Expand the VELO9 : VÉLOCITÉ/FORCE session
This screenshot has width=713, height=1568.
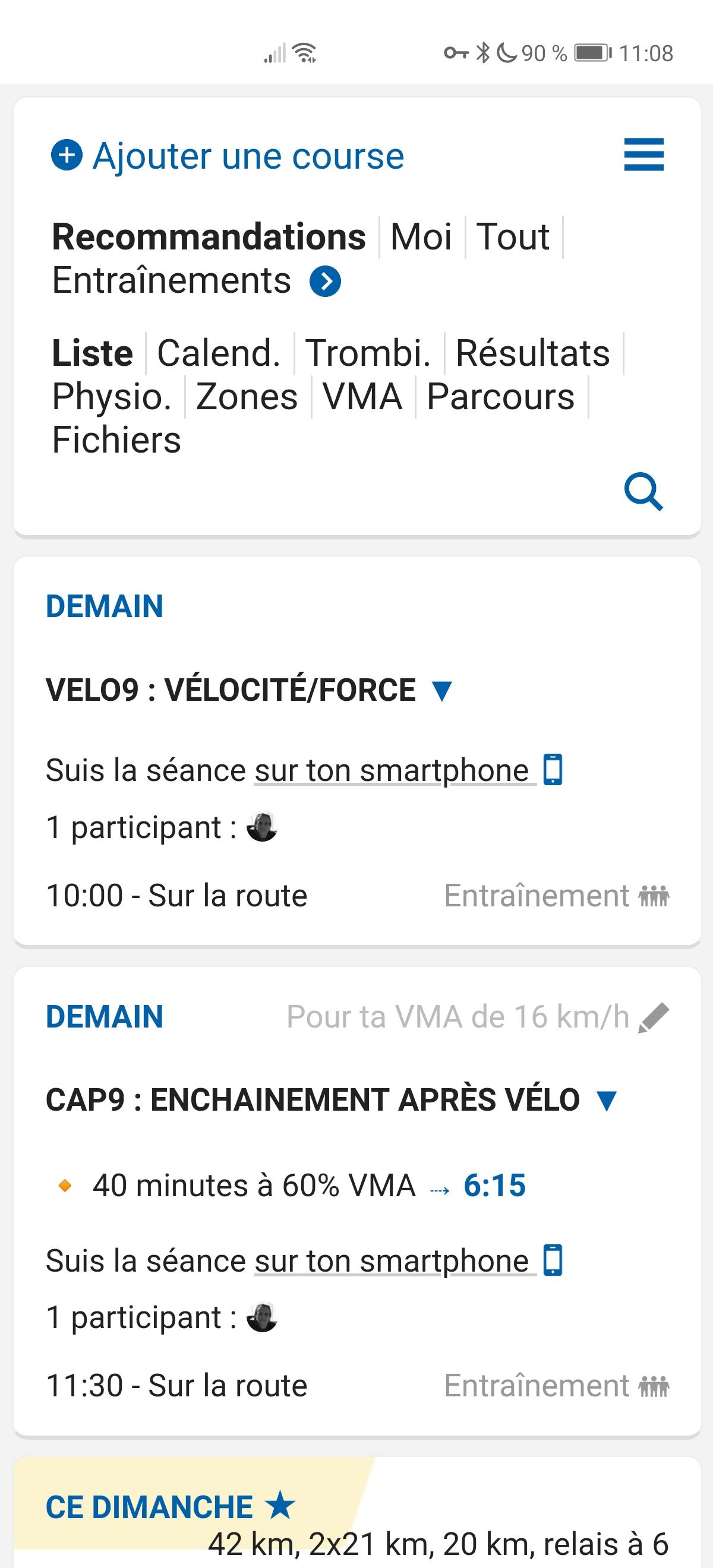(x=441, y=691)
